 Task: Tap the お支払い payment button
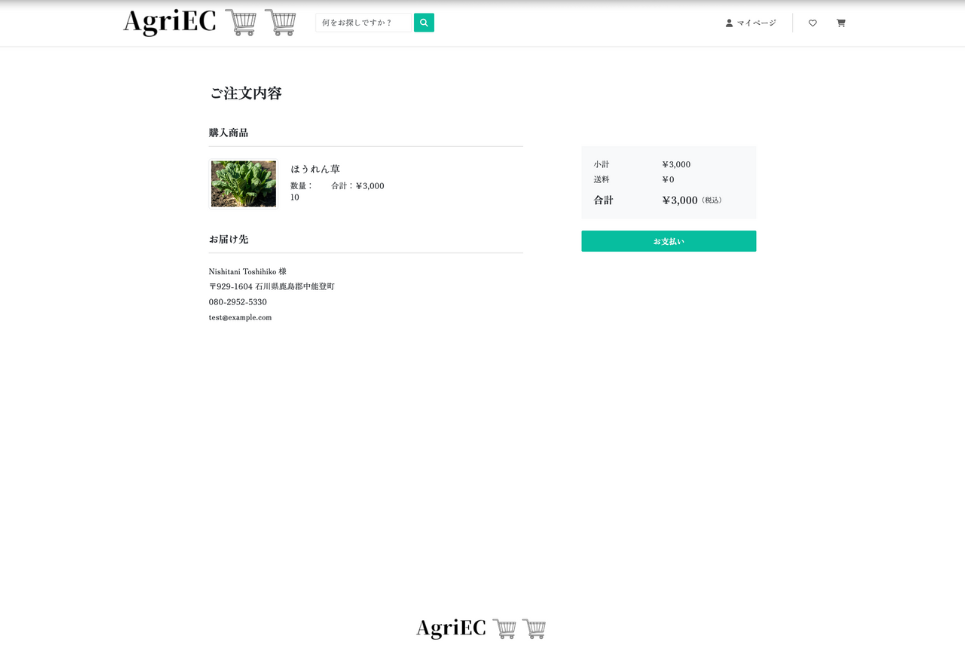click(668, 241)
